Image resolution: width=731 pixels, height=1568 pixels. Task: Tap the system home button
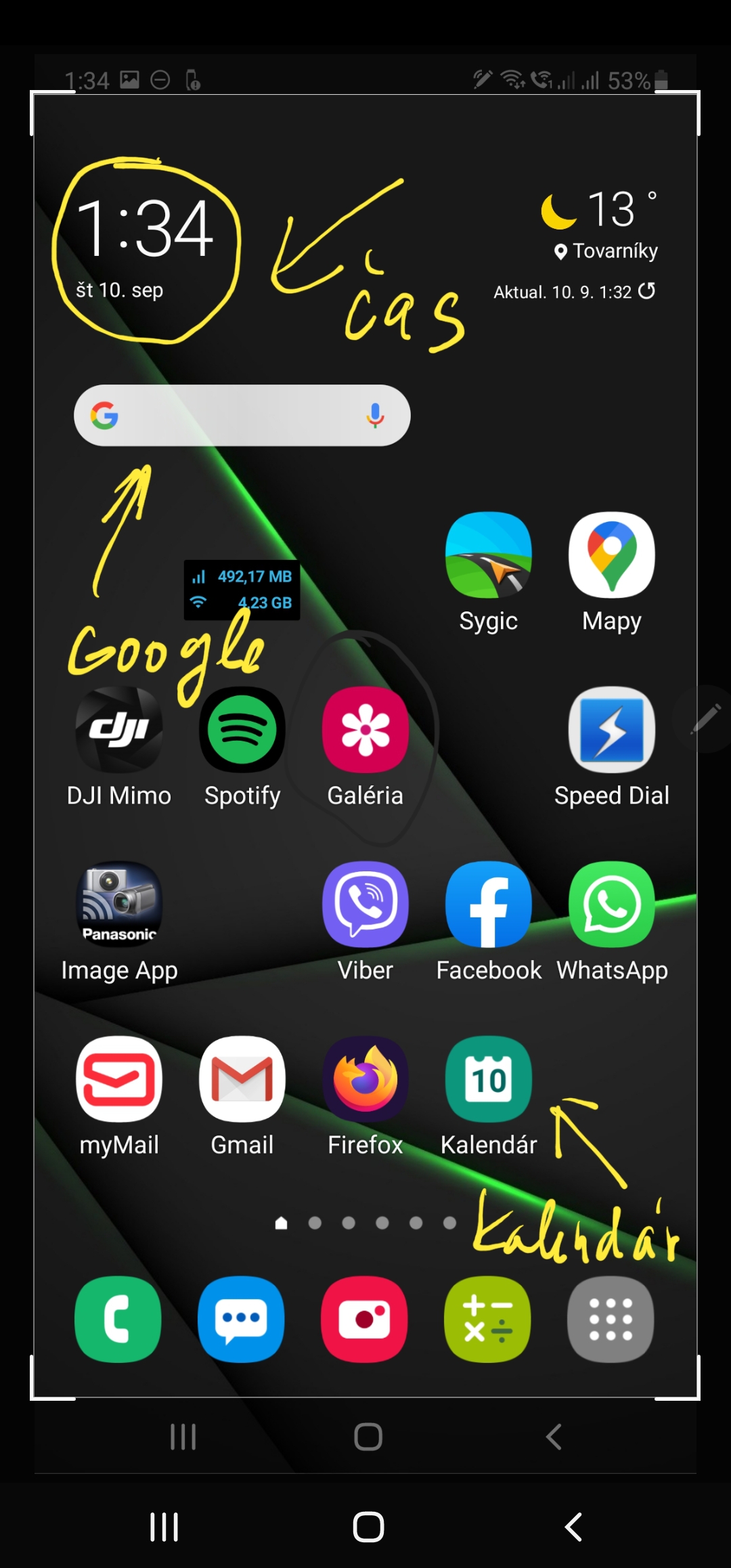pyautogui.click(x=368, y=1527)
